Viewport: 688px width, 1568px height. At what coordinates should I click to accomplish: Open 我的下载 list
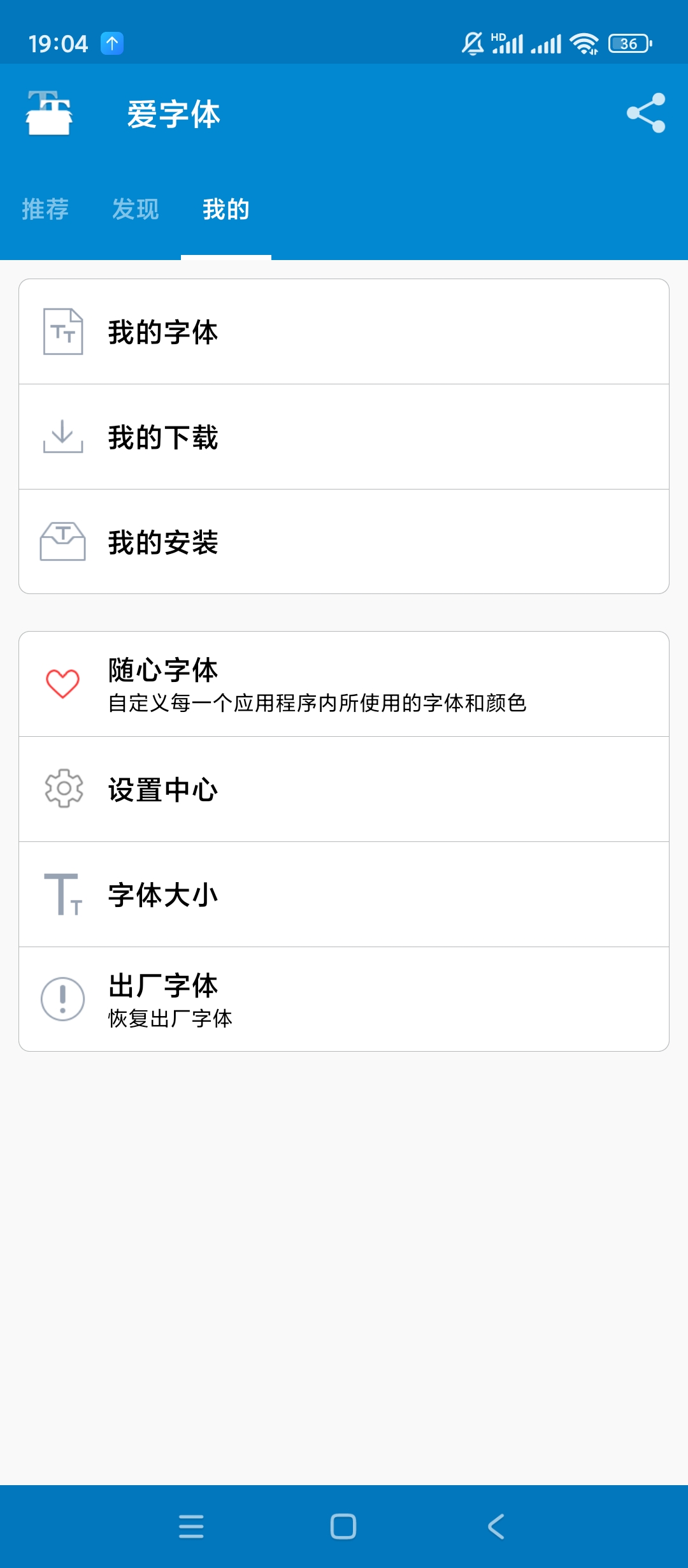pyautogui.click(x=344, y=437)
